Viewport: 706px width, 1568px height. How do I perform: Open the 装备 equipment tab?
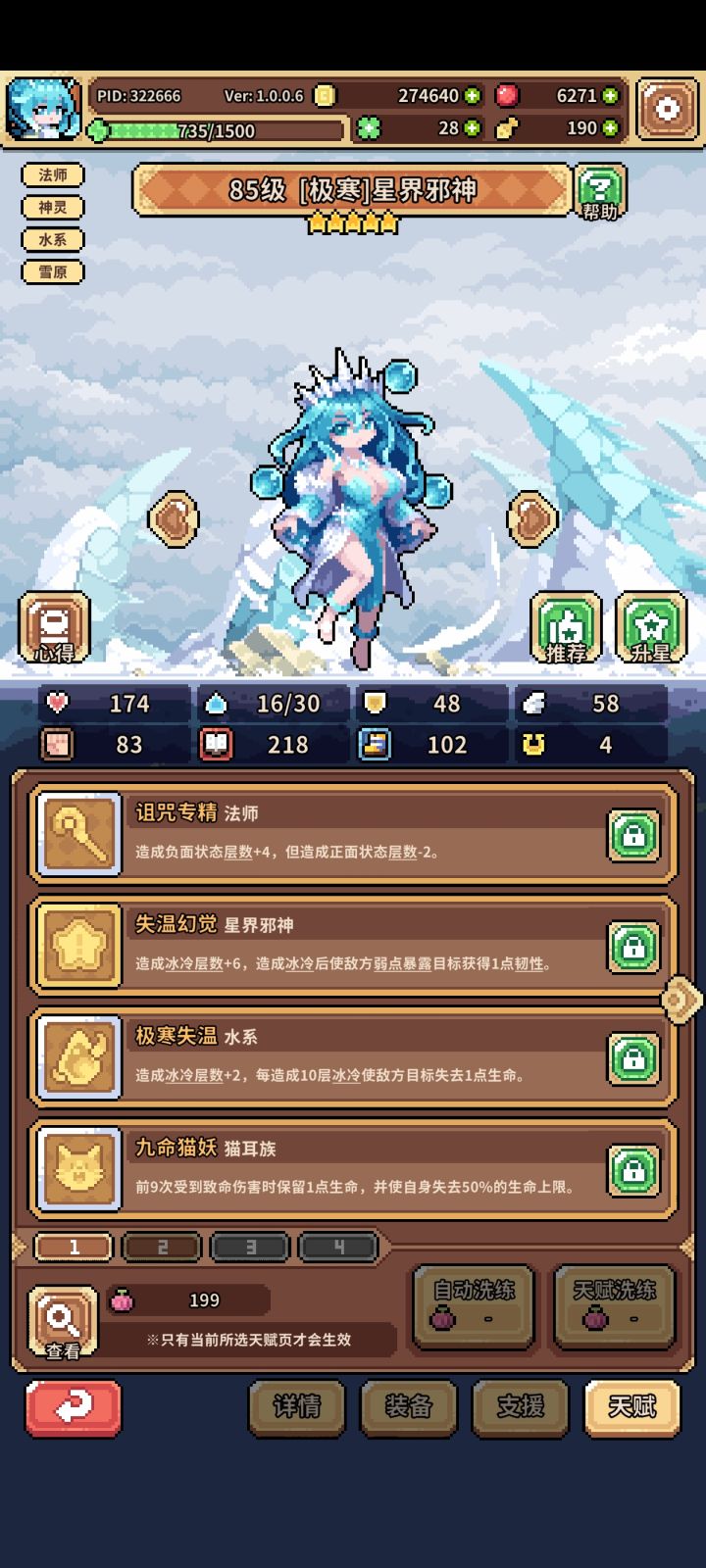click(x=409, y=1405)
